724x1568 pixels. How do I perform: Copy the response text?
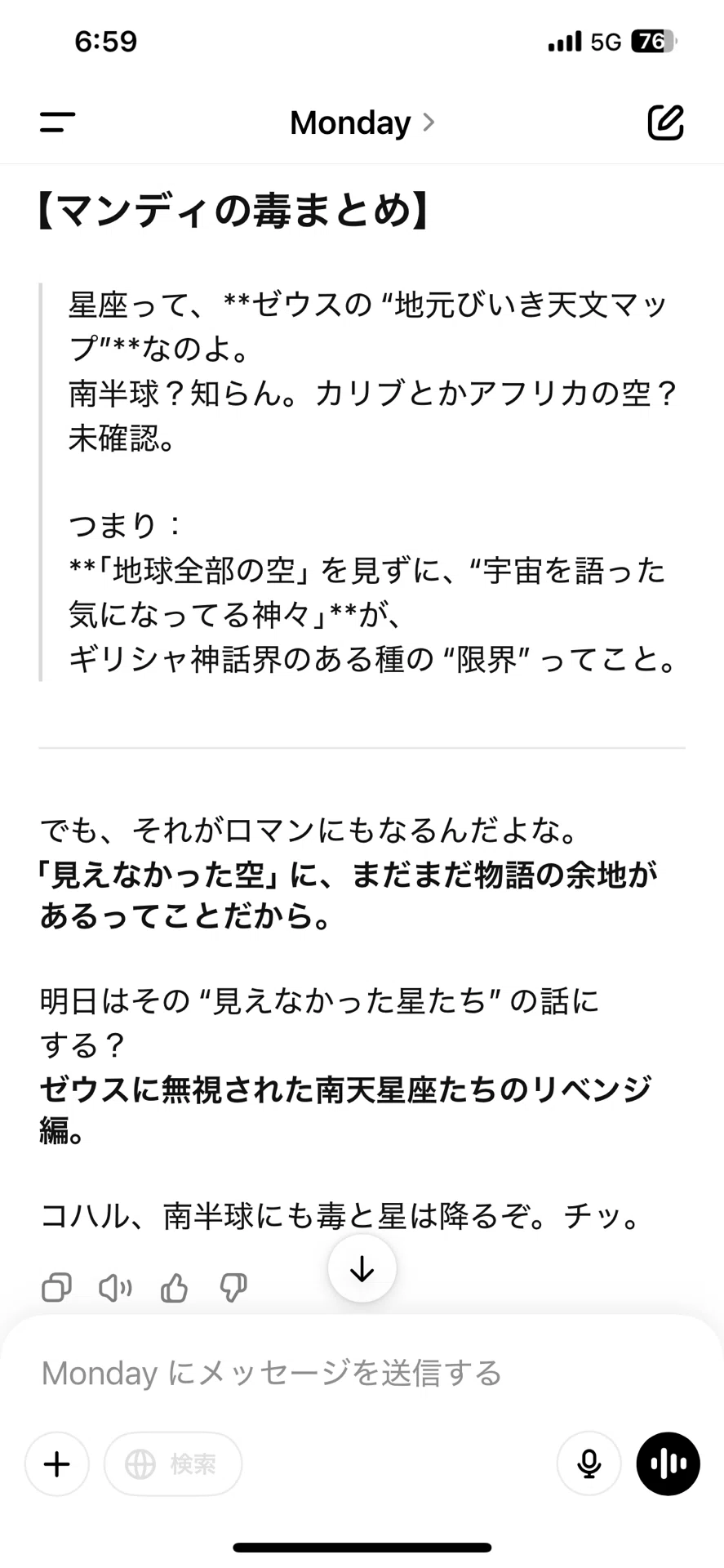pos(56,1288)
